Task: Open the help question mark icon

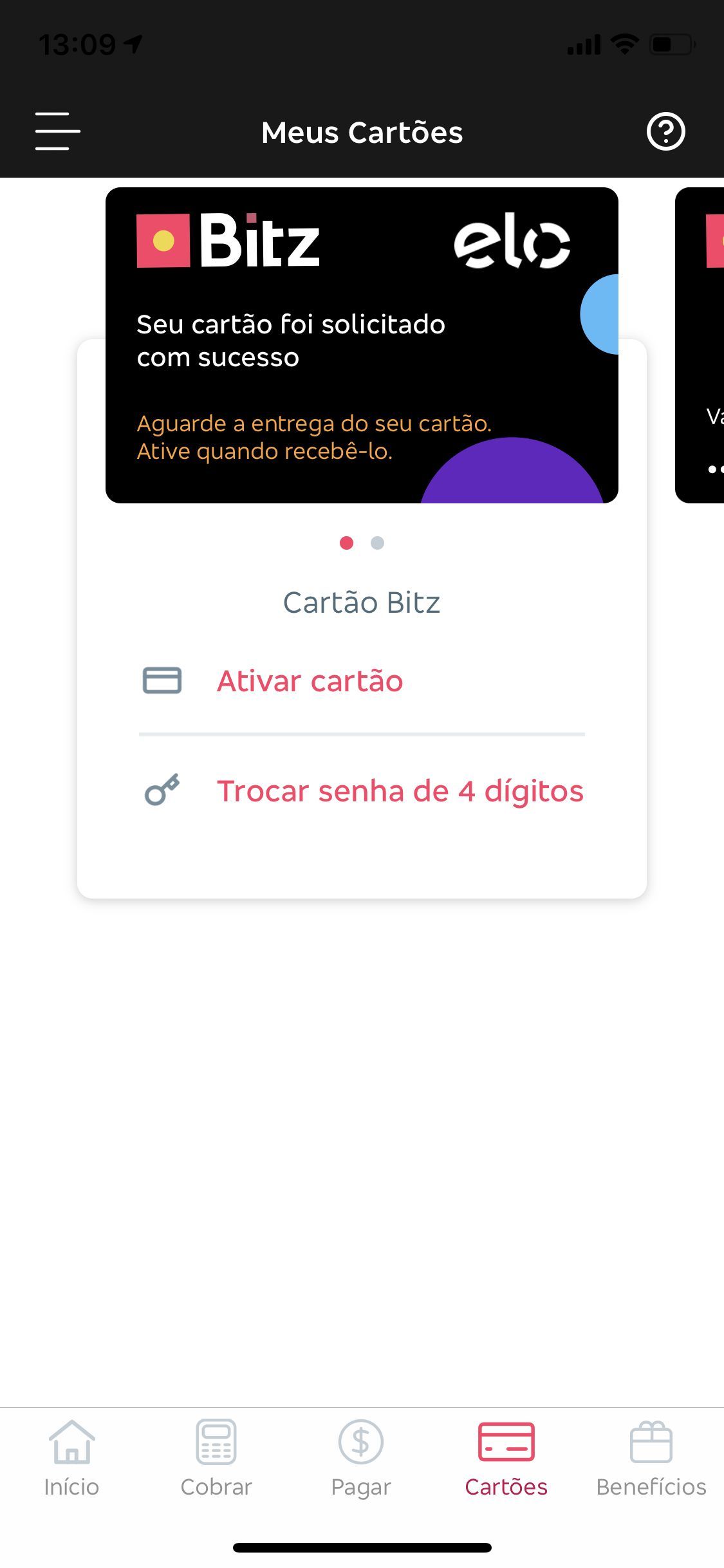Action: [665, 131]
